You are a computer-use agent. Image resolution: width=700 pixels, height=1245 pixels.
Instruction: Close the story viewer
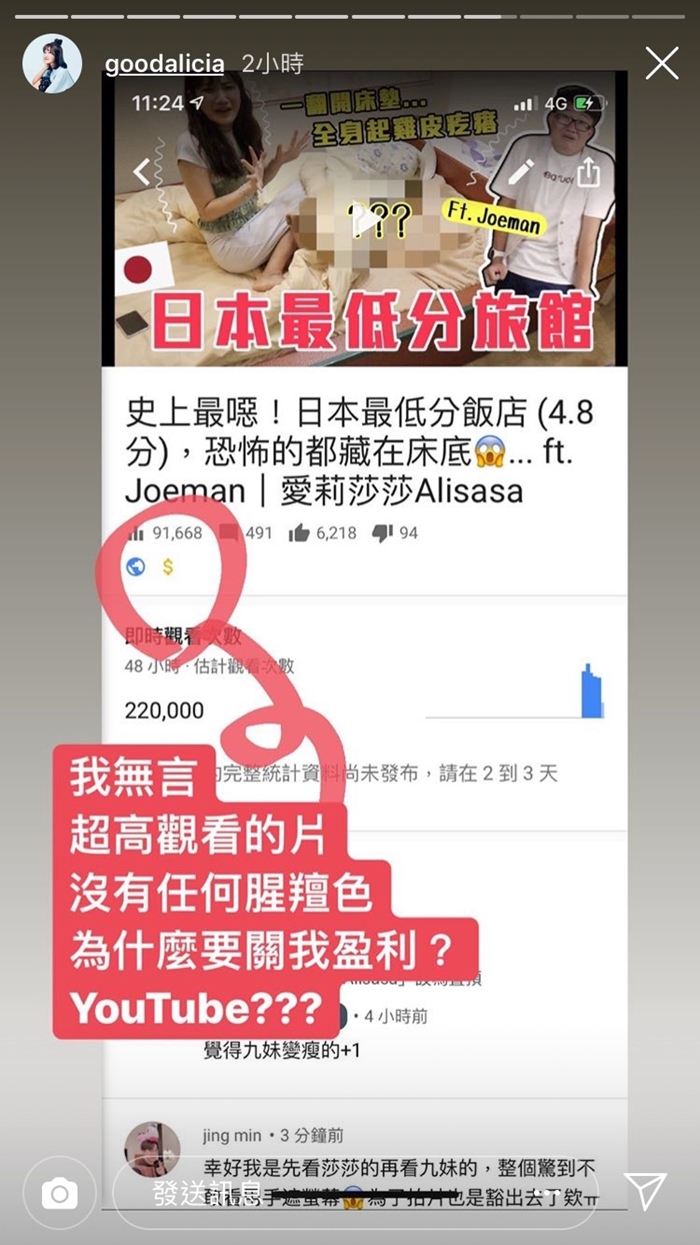coord(661,64)
